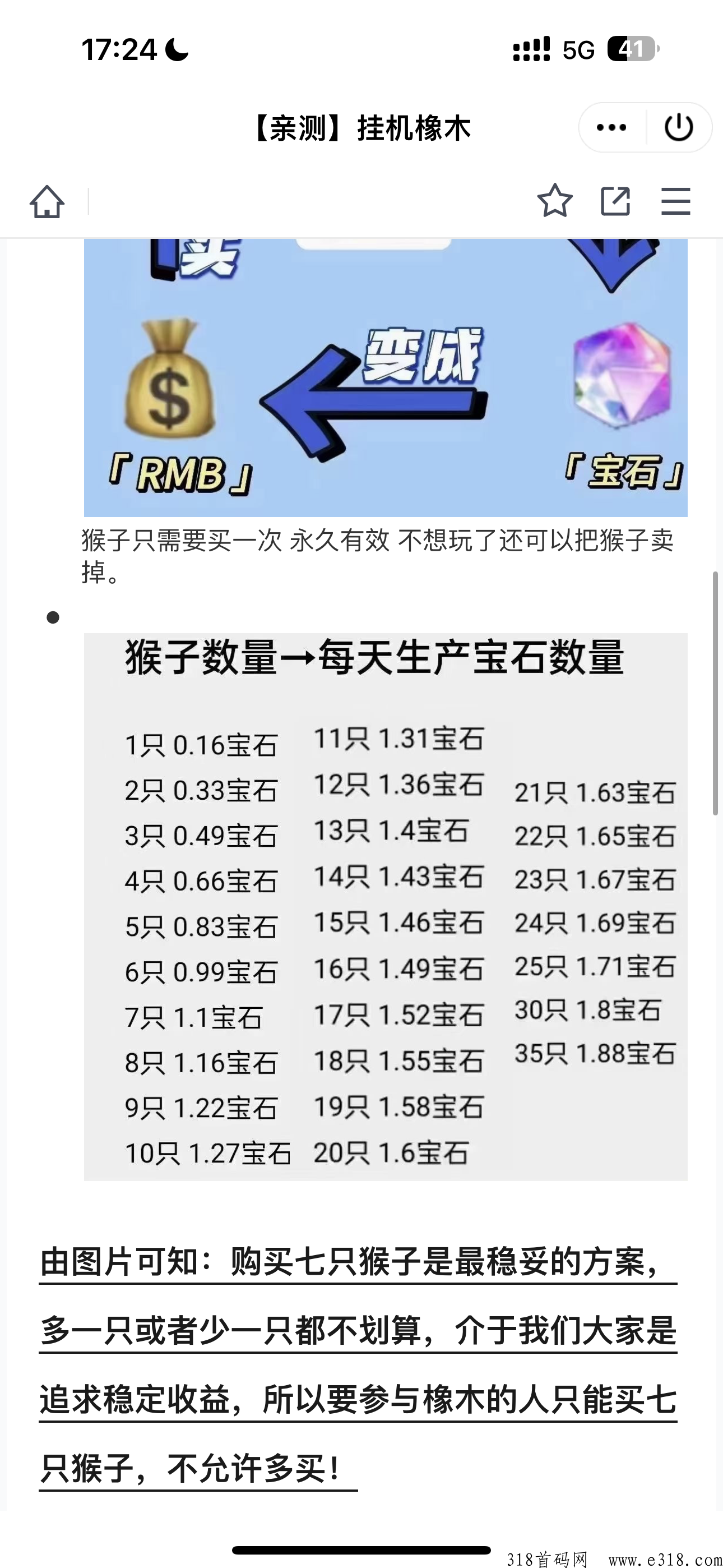Bookmark this page with the star icon
The height and width of the screenshot is (1568, 723).
(x=554, y=201)
